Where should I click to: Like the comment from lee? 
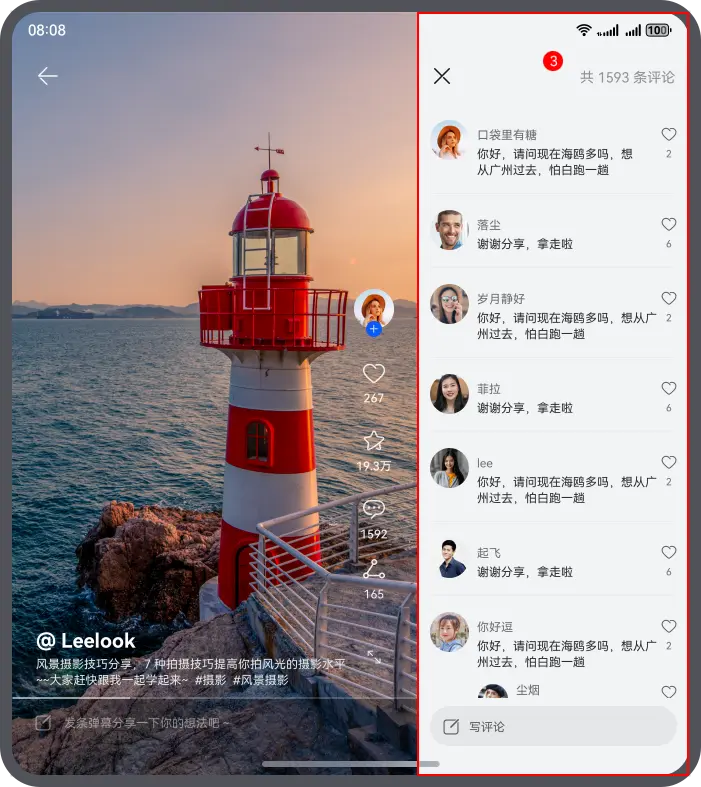668,462
